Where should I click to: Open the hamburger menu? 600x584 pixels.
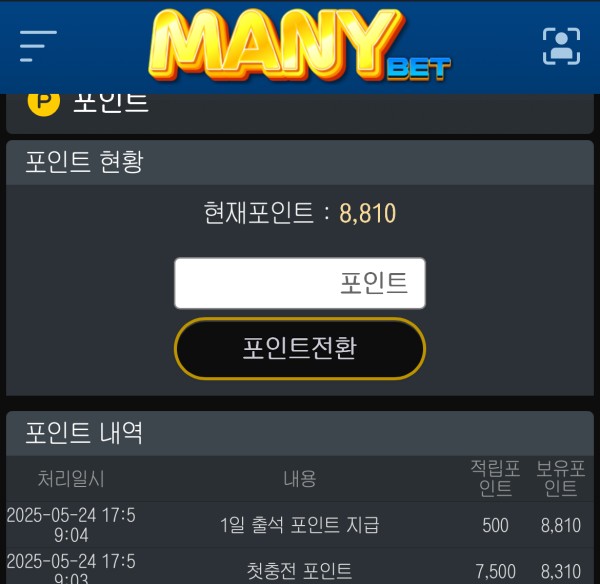pos(38,45)
